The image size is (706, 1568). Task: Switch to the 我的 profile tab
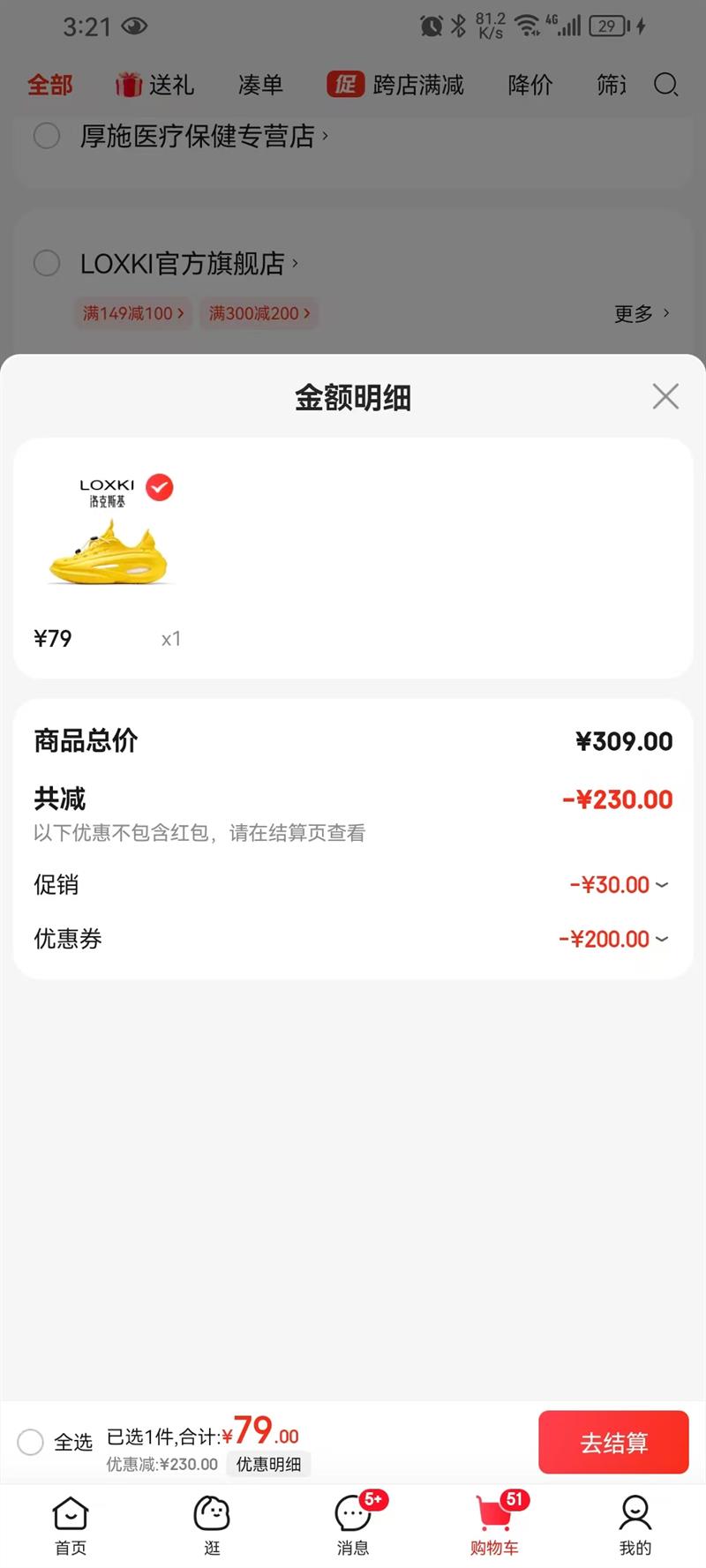(x=635, y=1526)
